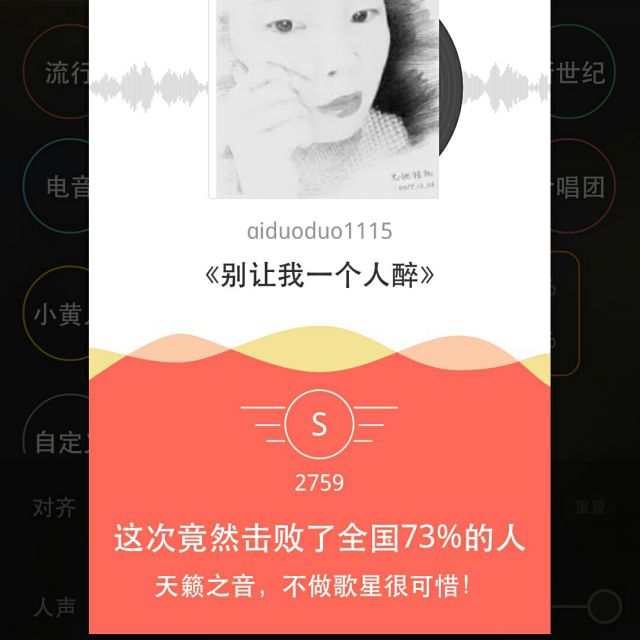Viewport: 640px width, 640px height.
Task: Select the 新世纪 sound effect
Action: pos(580,72)
